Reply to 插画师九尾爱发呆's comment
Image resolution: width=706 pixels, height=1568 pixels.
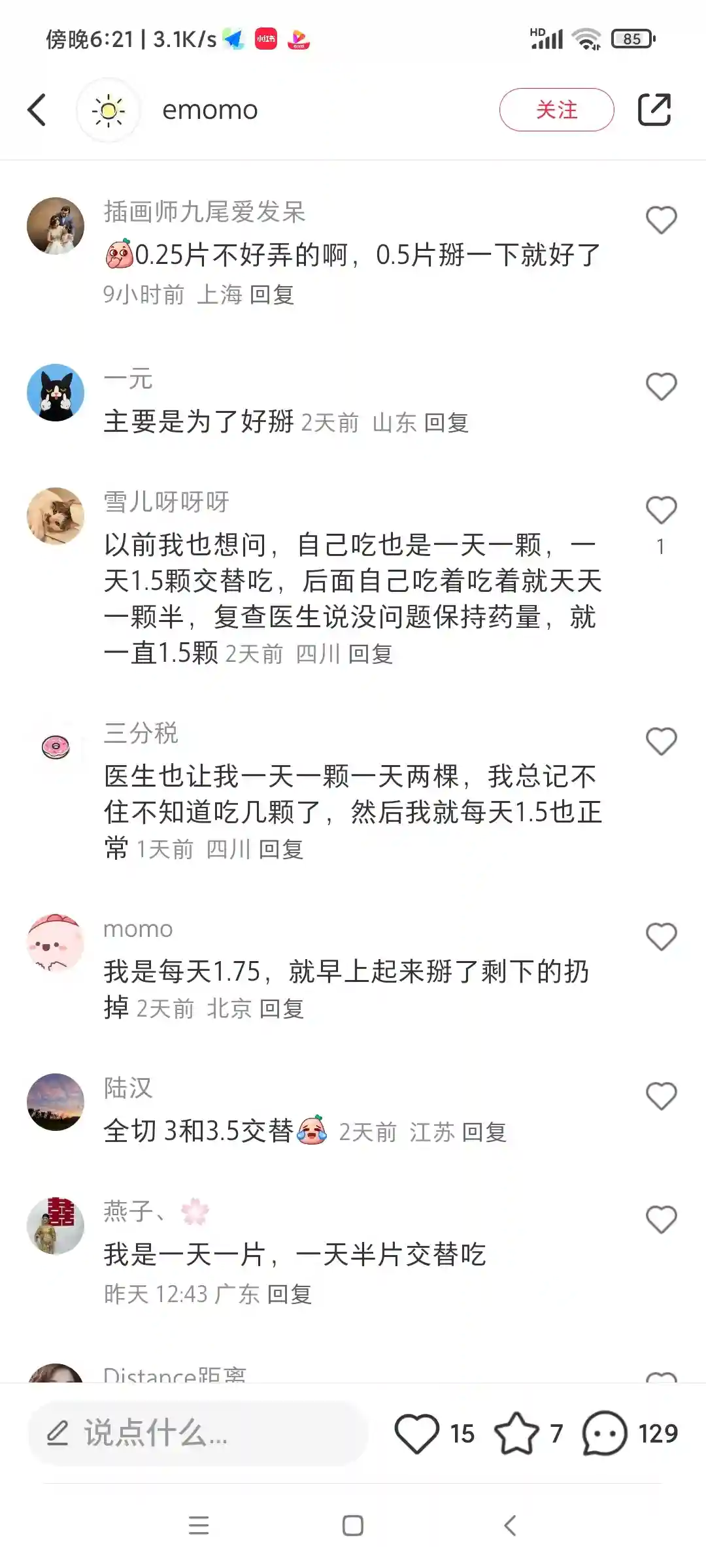(272, 295)
